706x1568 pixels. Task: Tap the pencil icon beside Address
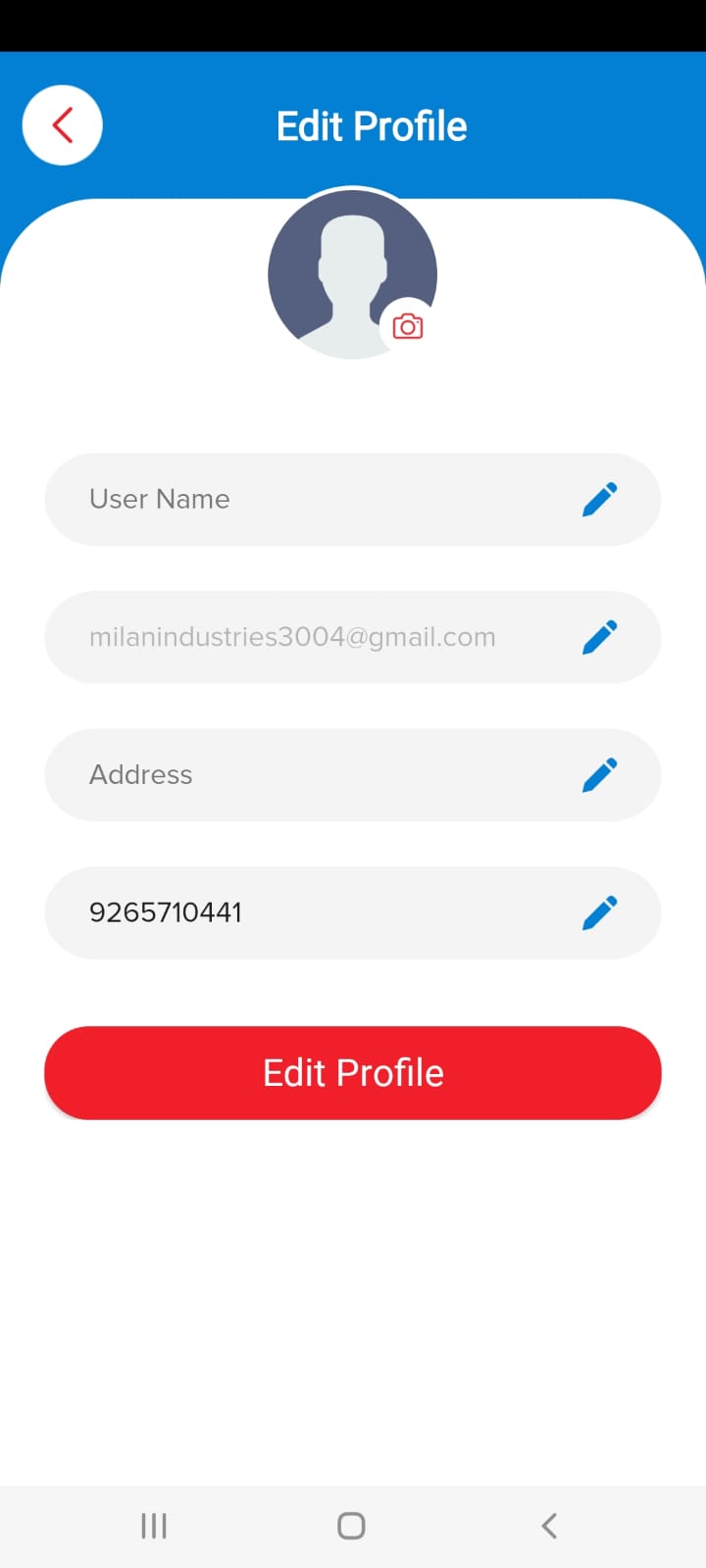pos(600,775)
